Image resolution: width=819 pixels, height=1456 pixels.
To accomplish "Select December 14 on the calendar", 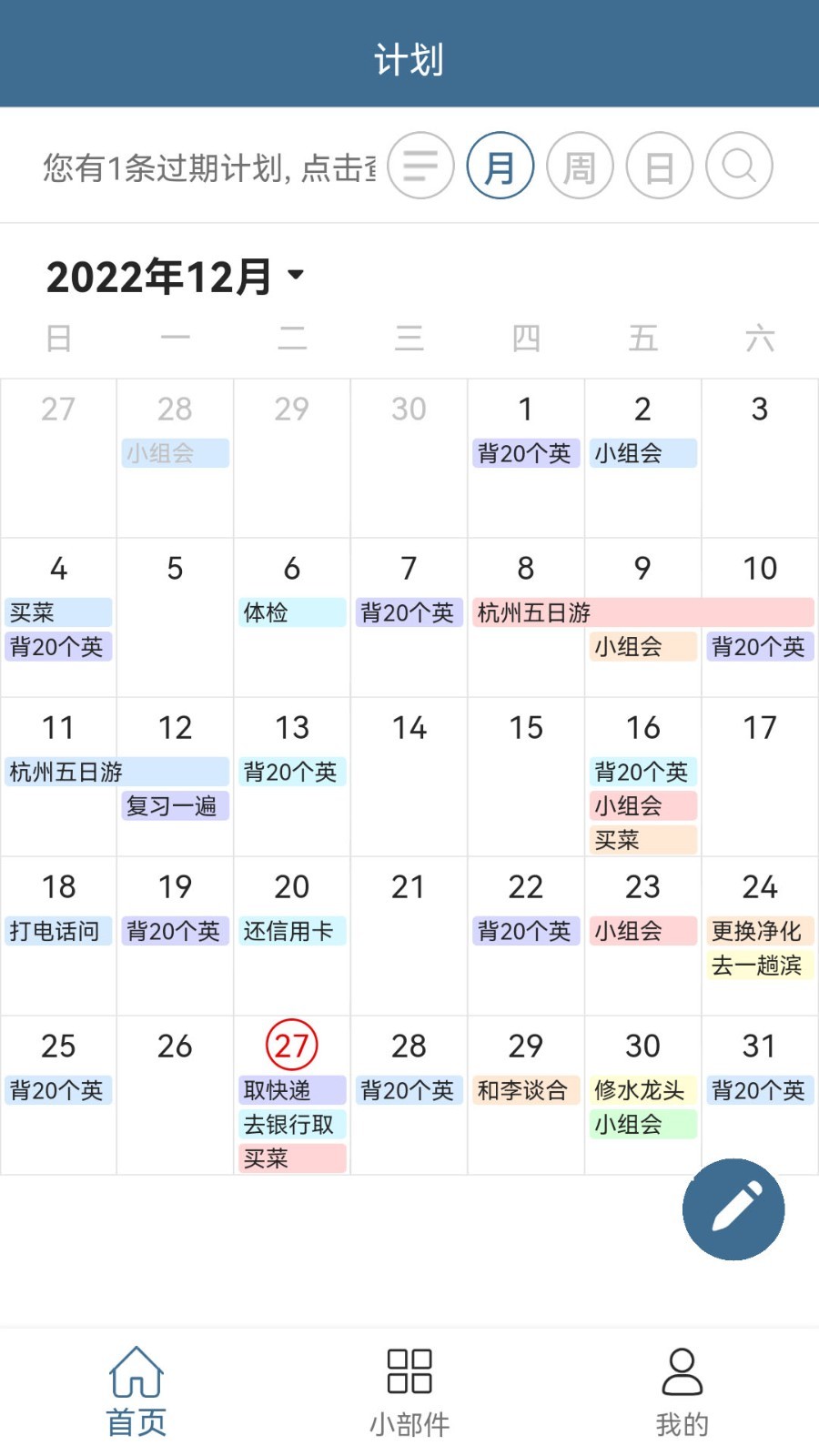I will [409, 776].
